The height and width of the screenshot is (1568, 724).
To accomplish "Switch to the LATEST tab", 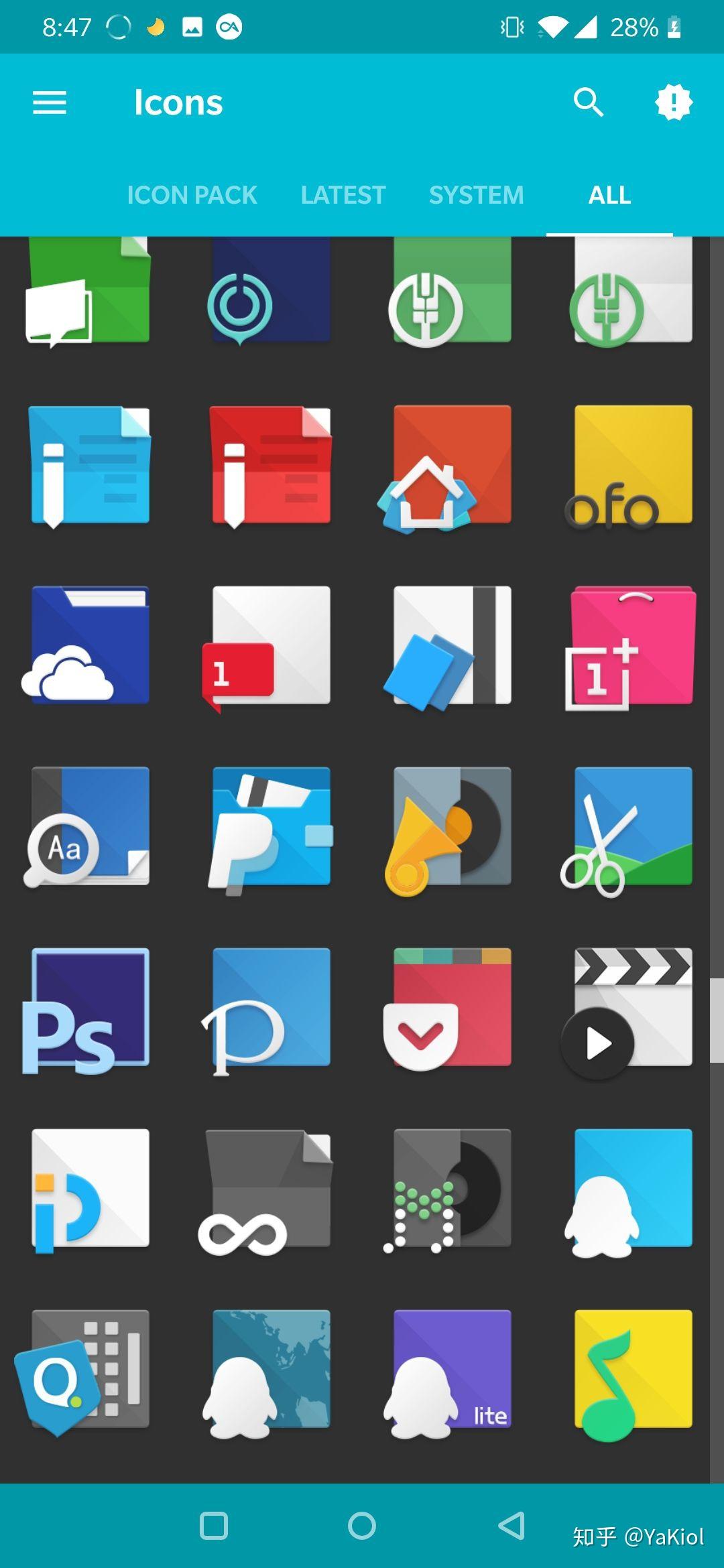I will (x=343, y=195).
